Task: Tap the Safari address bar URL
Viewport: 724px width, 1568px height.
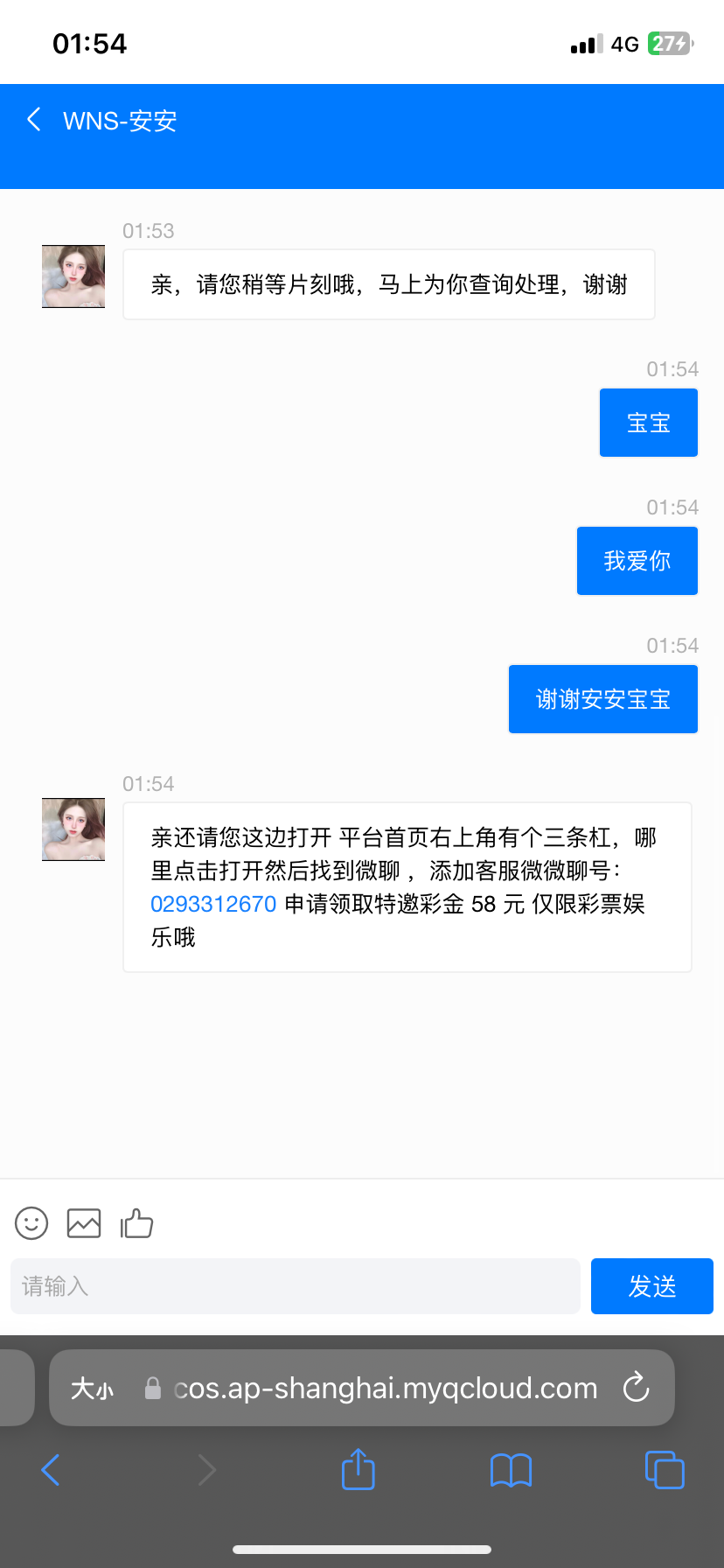Action: 385,1388
